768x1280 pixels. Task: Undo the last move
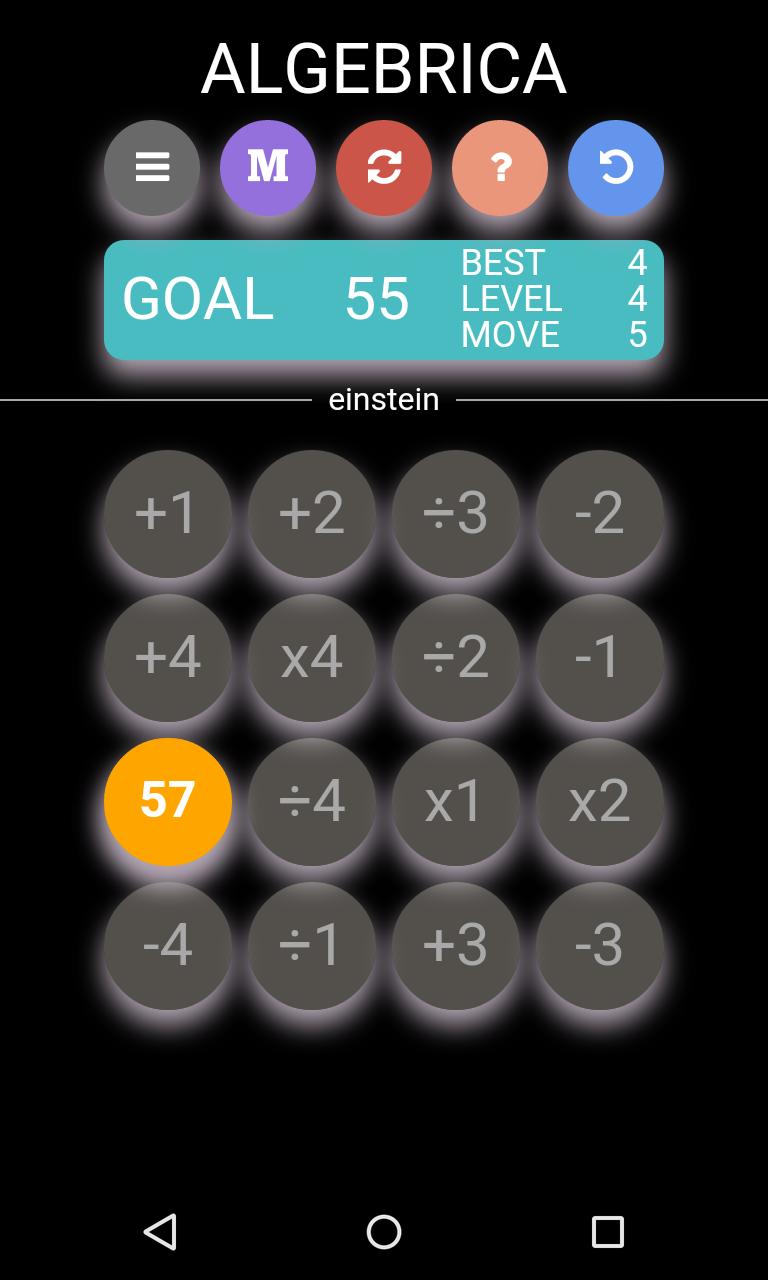(x=616, y=168)
